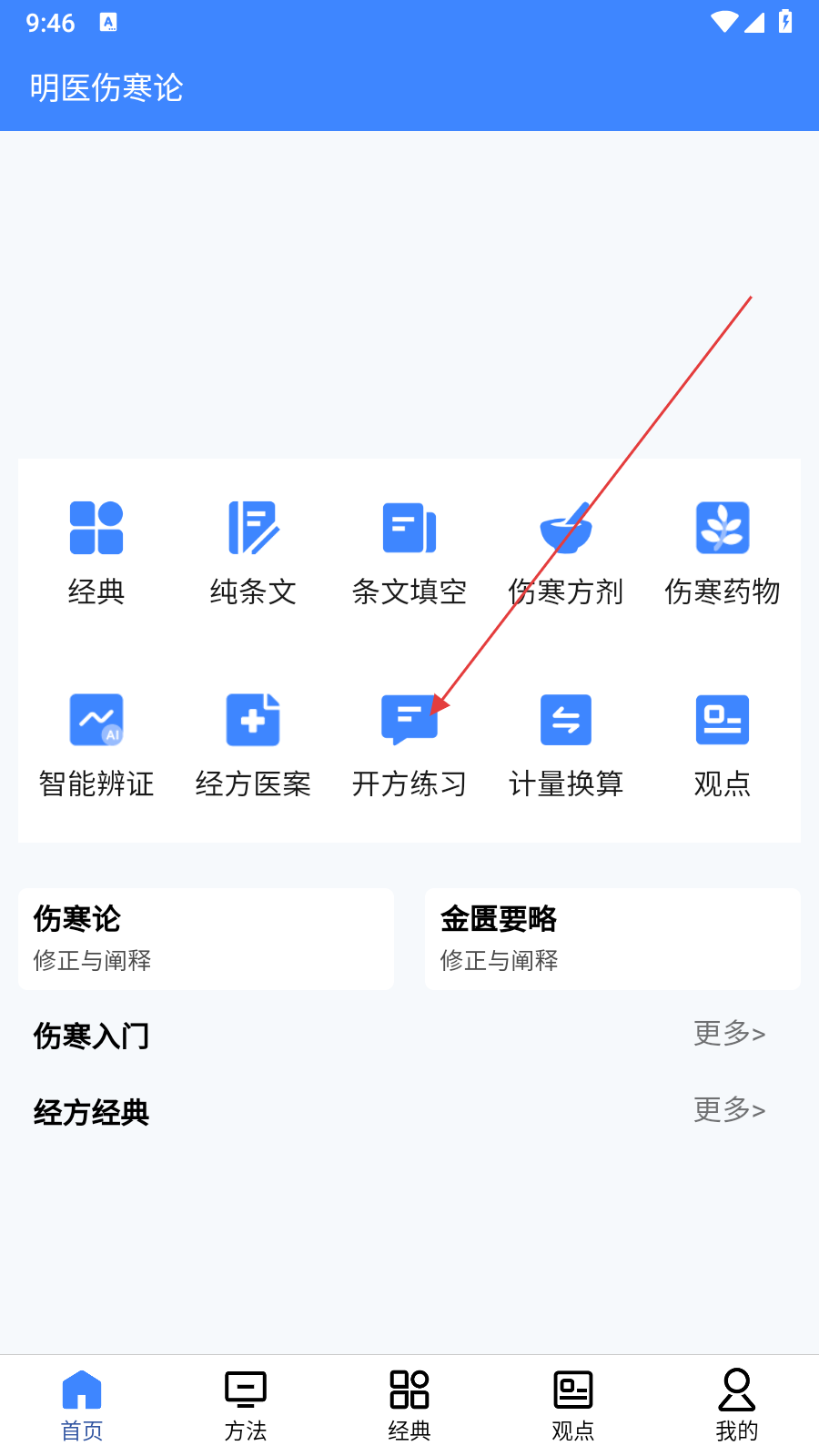Image resolution: width=819 pixels, height=1456 pixels.
Task: Show more under 伤寒入门
Action: click(730, 1034)
